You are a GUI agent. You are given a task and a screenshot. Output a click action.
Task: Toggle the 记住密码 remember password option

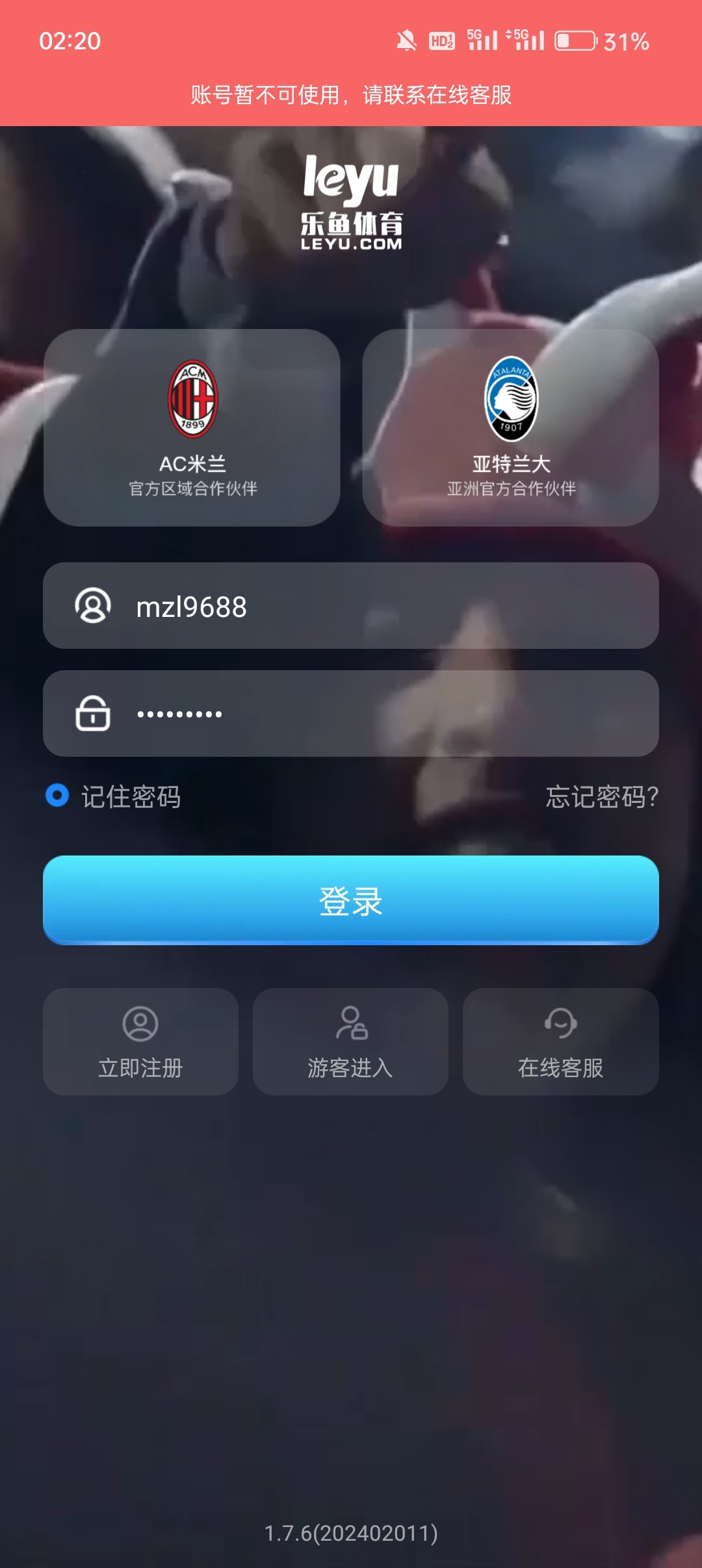(57, 796)
